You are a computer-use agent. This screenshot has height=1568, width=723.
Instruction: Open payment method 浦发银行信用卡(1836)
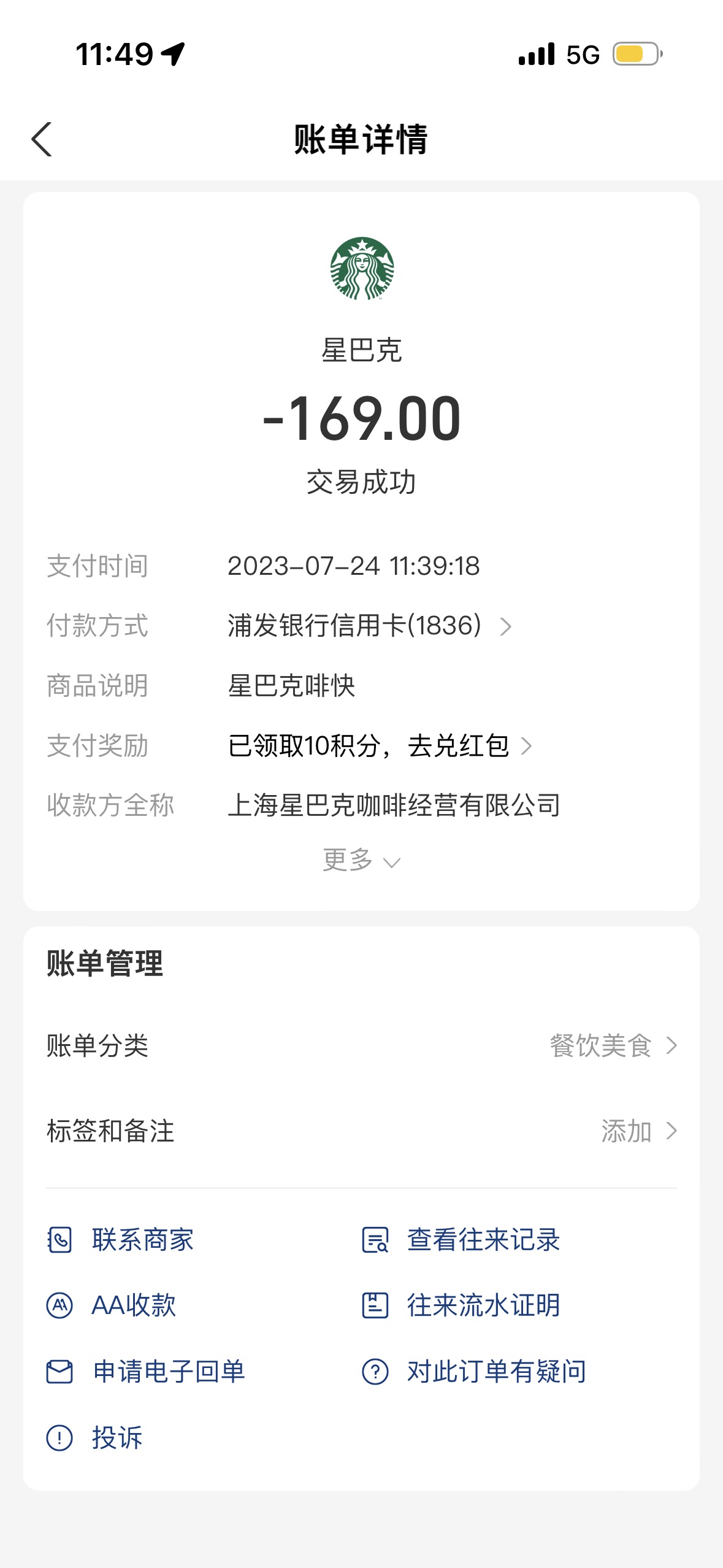[369, 626]
